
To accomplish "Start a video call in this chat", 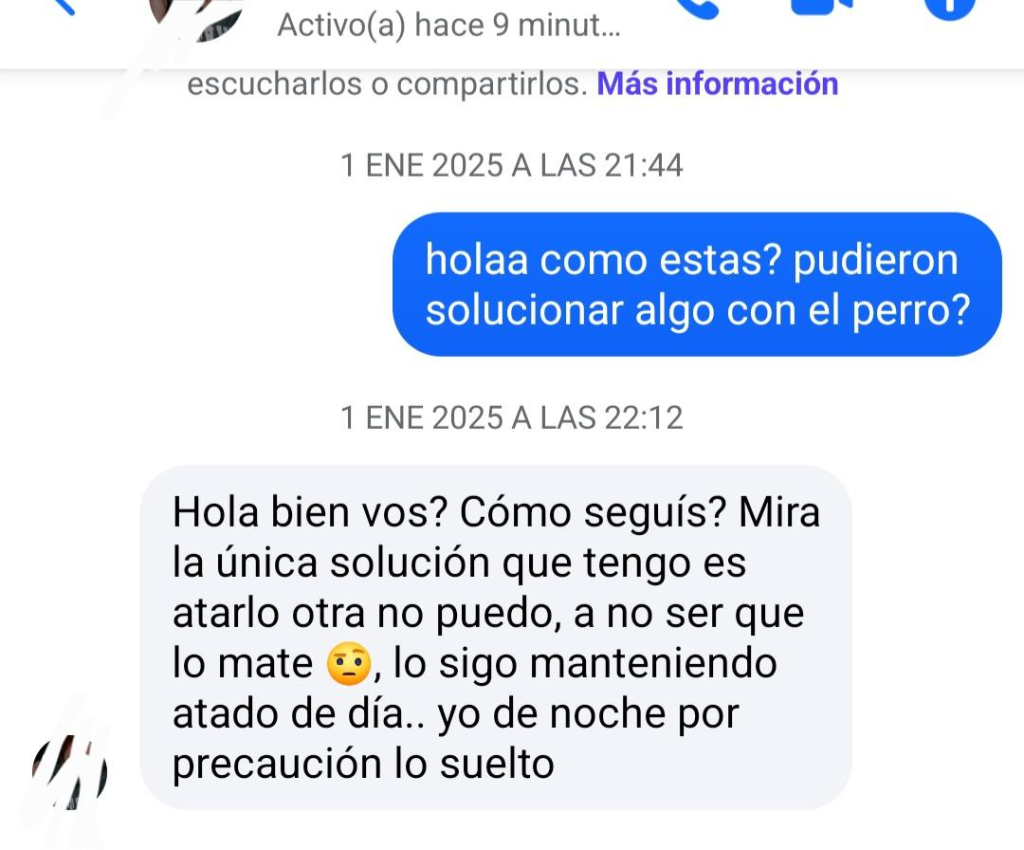I will 822,6.
